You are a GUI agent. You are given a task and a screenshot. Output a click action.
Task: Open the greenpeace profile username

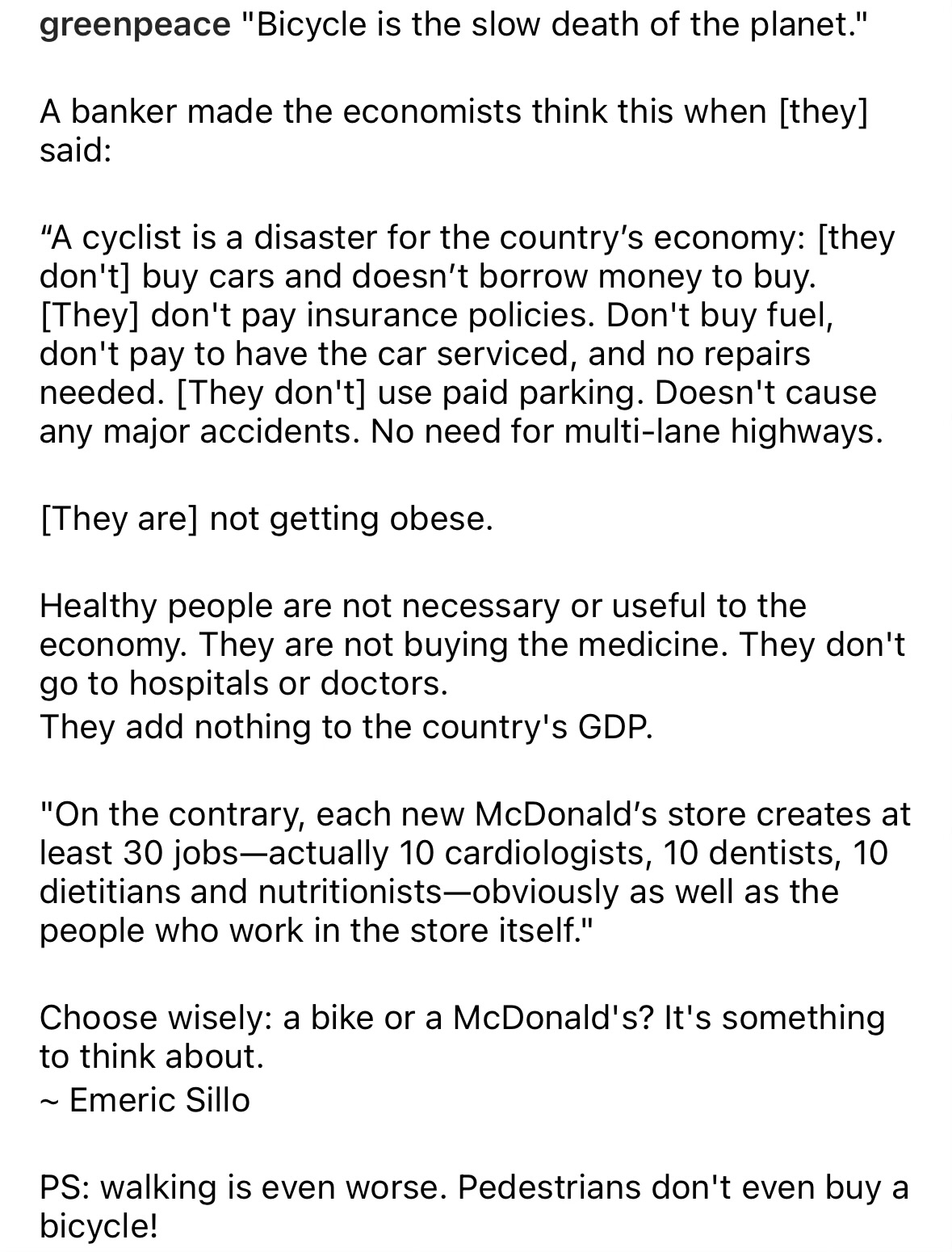pyautogui.click(x=135, y=25)
